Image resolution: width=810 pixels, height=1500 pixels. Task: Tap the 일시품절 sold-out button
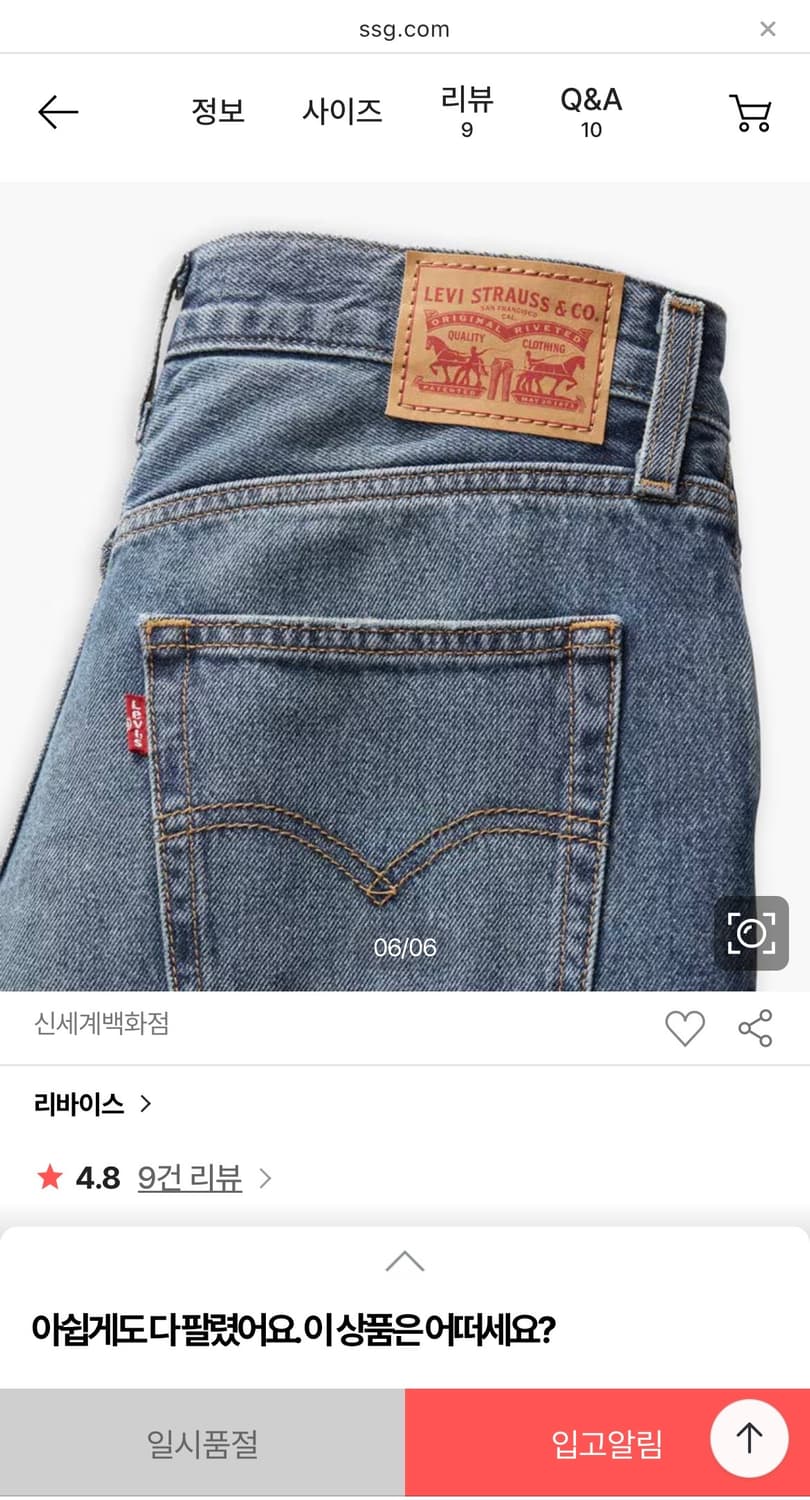(202, 1443)
